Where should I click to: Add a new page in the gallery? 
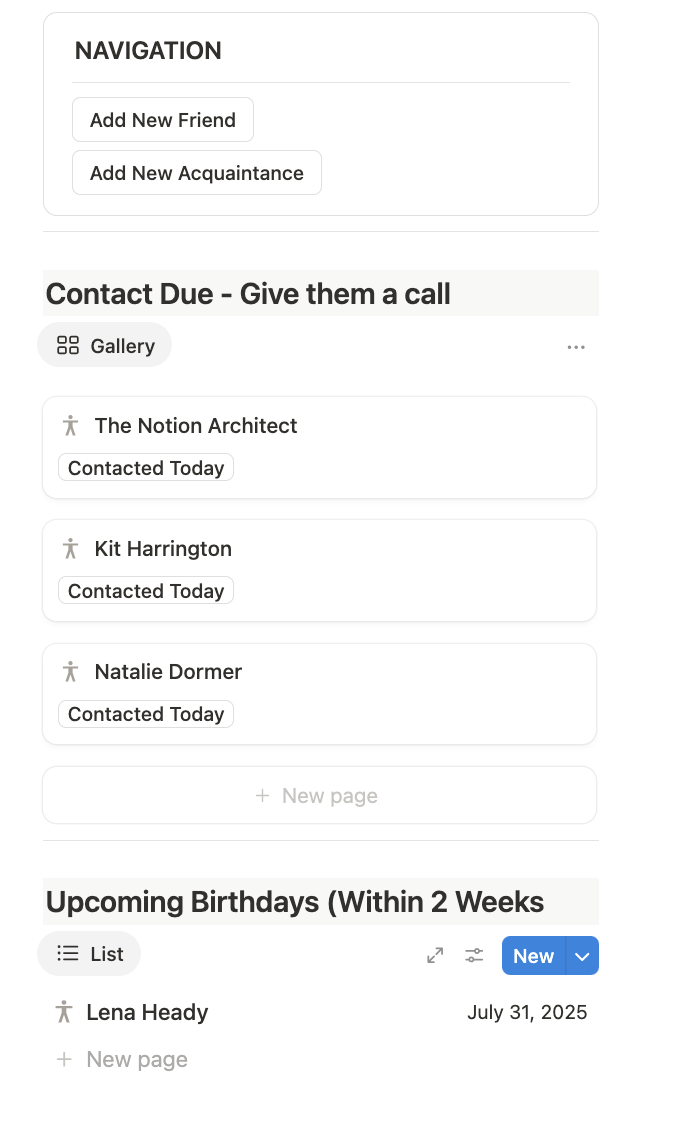pyautogui.click(x=319, y=795)
